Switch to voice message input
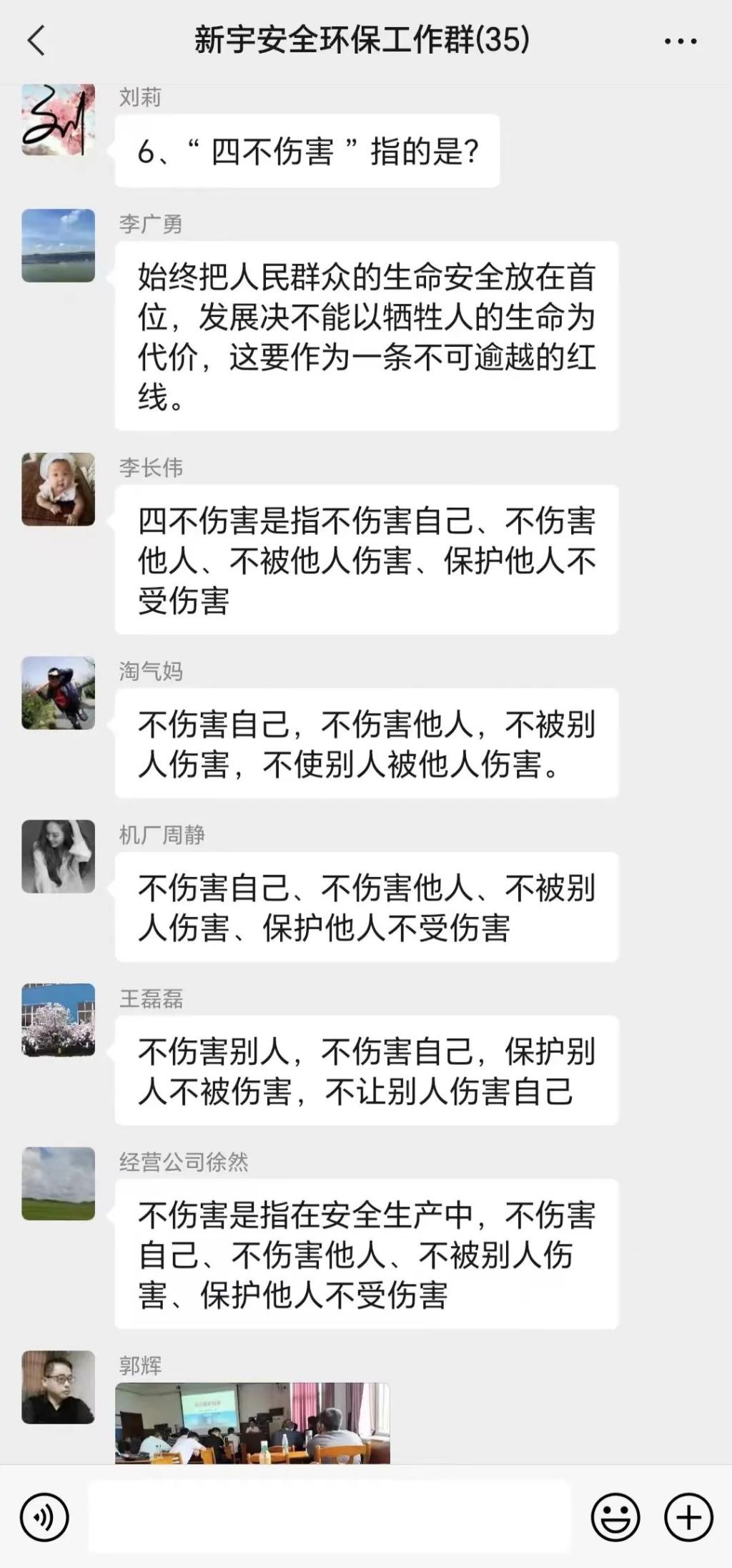This screenshot has width=732, height=1568. [44, 1517]
